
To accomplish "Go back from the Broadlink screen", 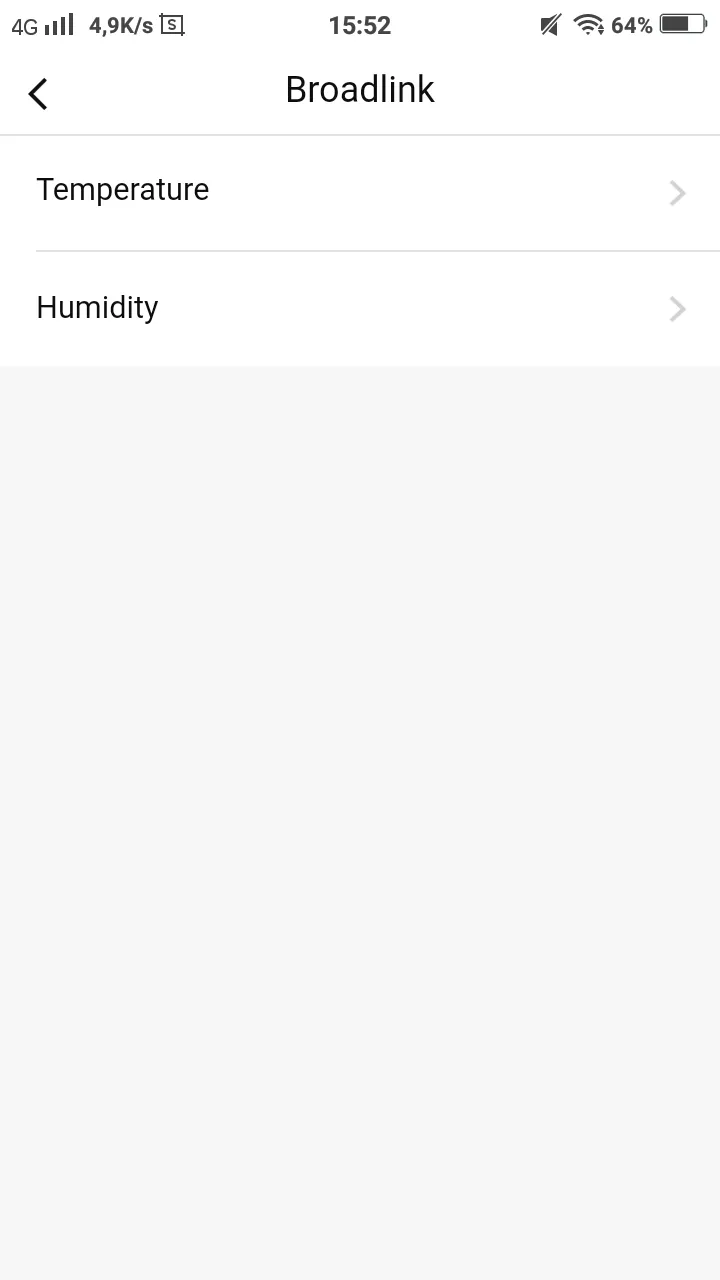I will (38, 93).
